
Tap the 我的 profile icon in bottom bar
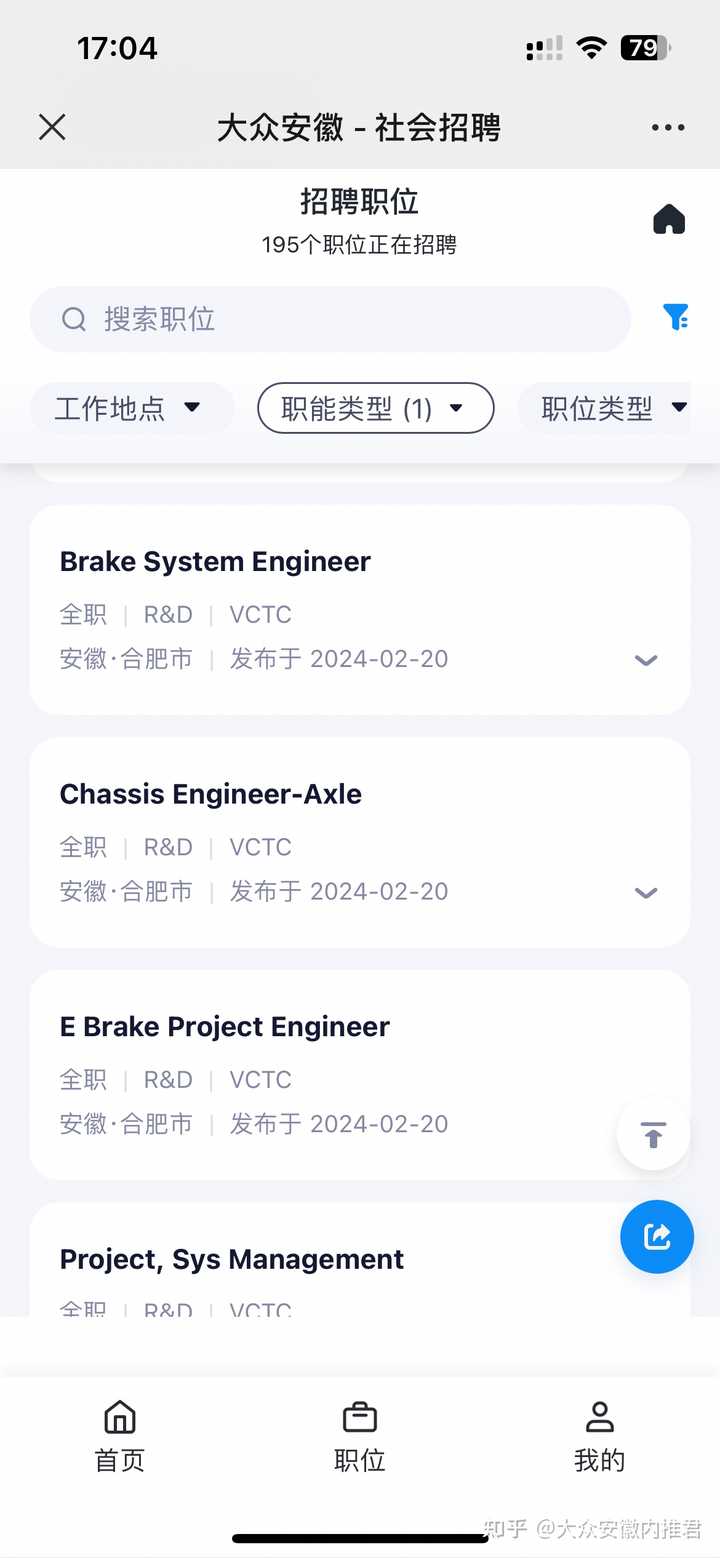pos(599,1416)
